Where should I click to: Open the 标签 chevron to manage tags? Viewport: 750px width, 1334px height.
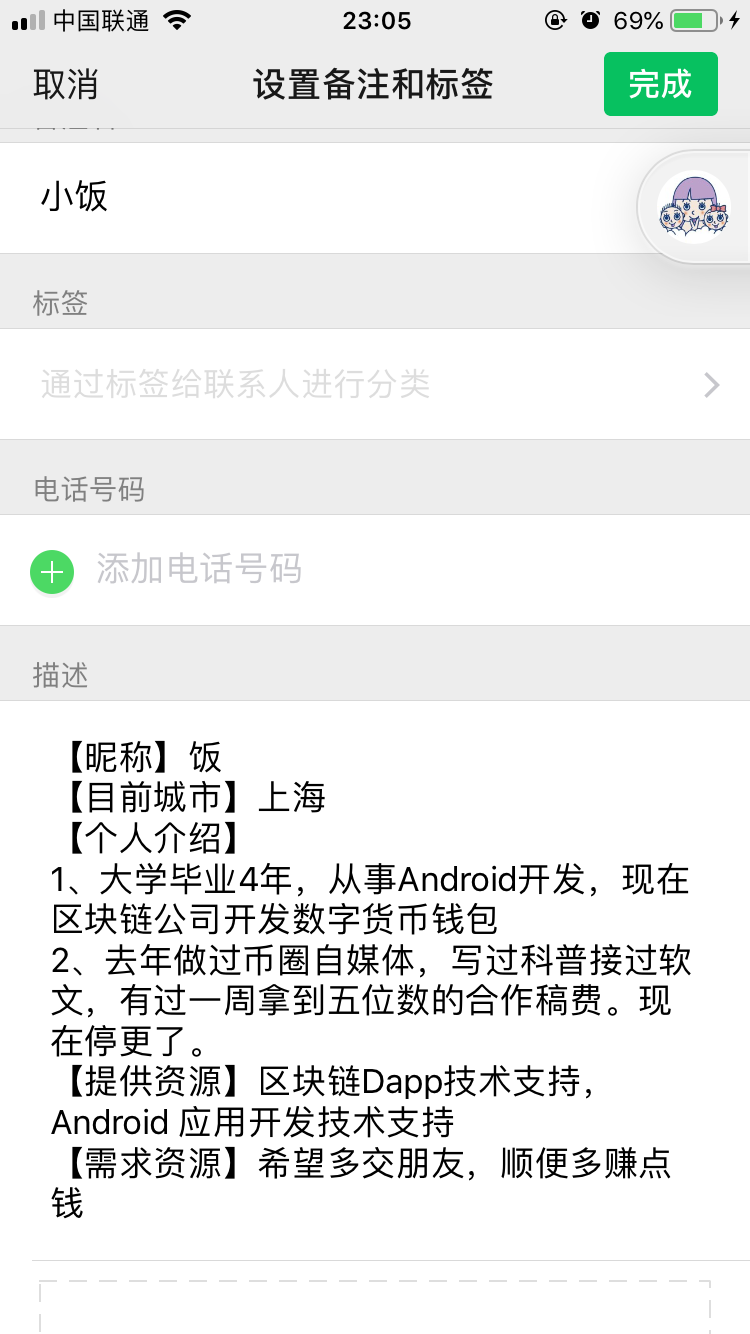(710, 385)
